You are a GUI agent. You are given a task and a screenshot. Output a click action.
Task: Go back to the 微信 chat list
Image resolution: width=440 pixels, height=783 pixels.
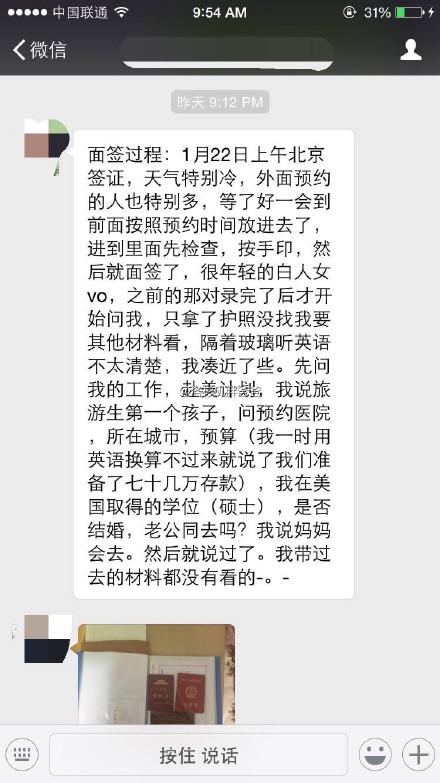39,50
